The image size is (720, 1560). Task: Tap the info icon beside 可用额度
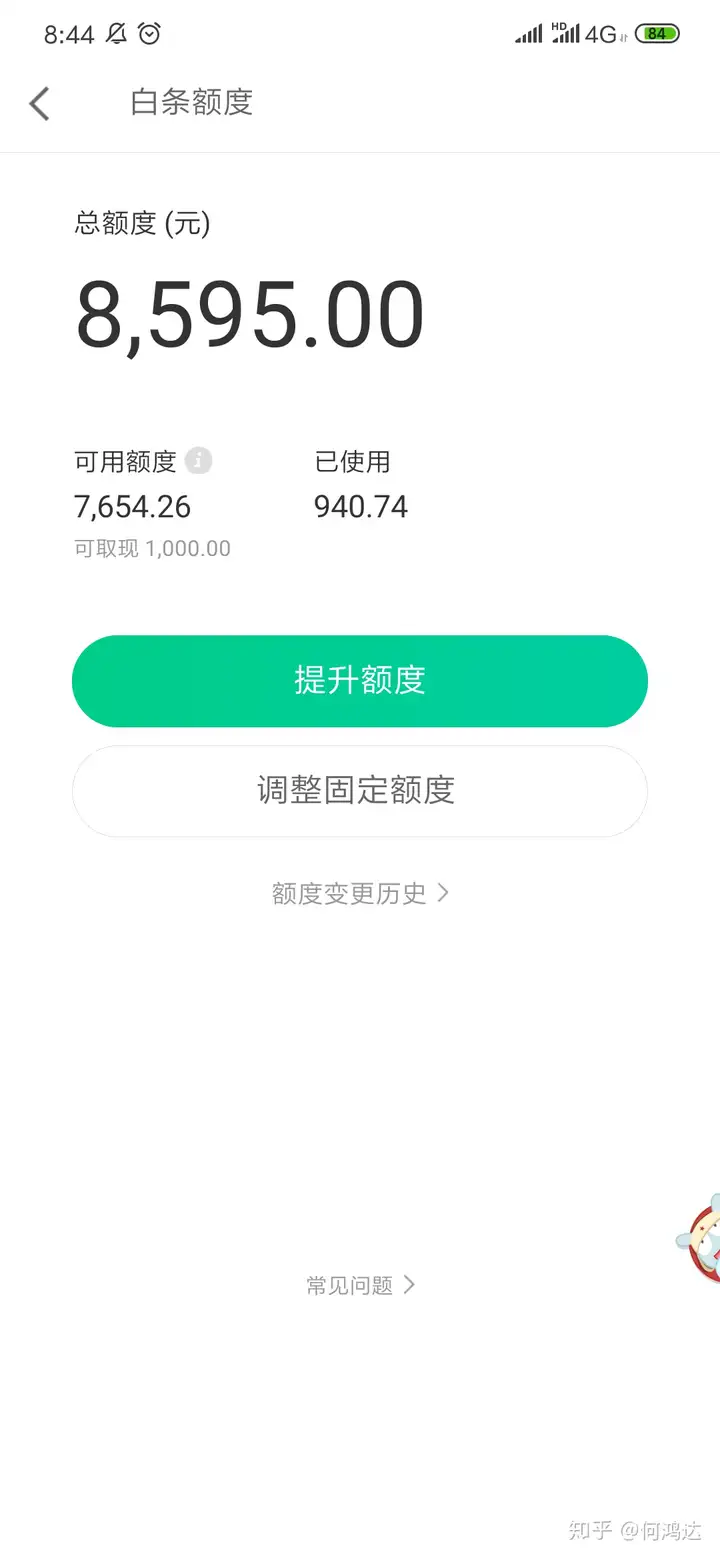(199, 461)
